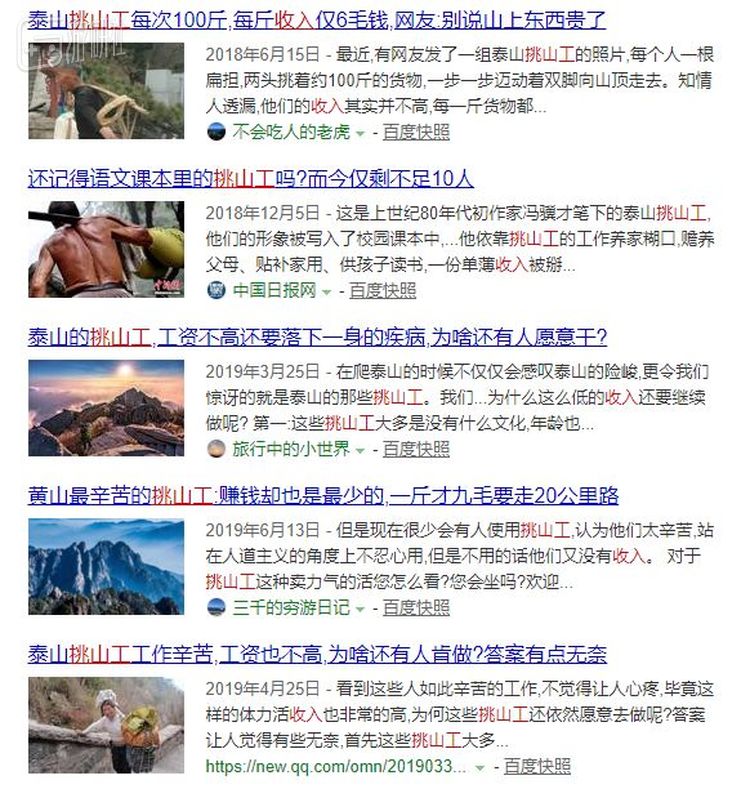Screen dimensions: 750x789
Task: Tap the sunrise thumbnail beside the 2019年3月25日 result
Action: 106,407
